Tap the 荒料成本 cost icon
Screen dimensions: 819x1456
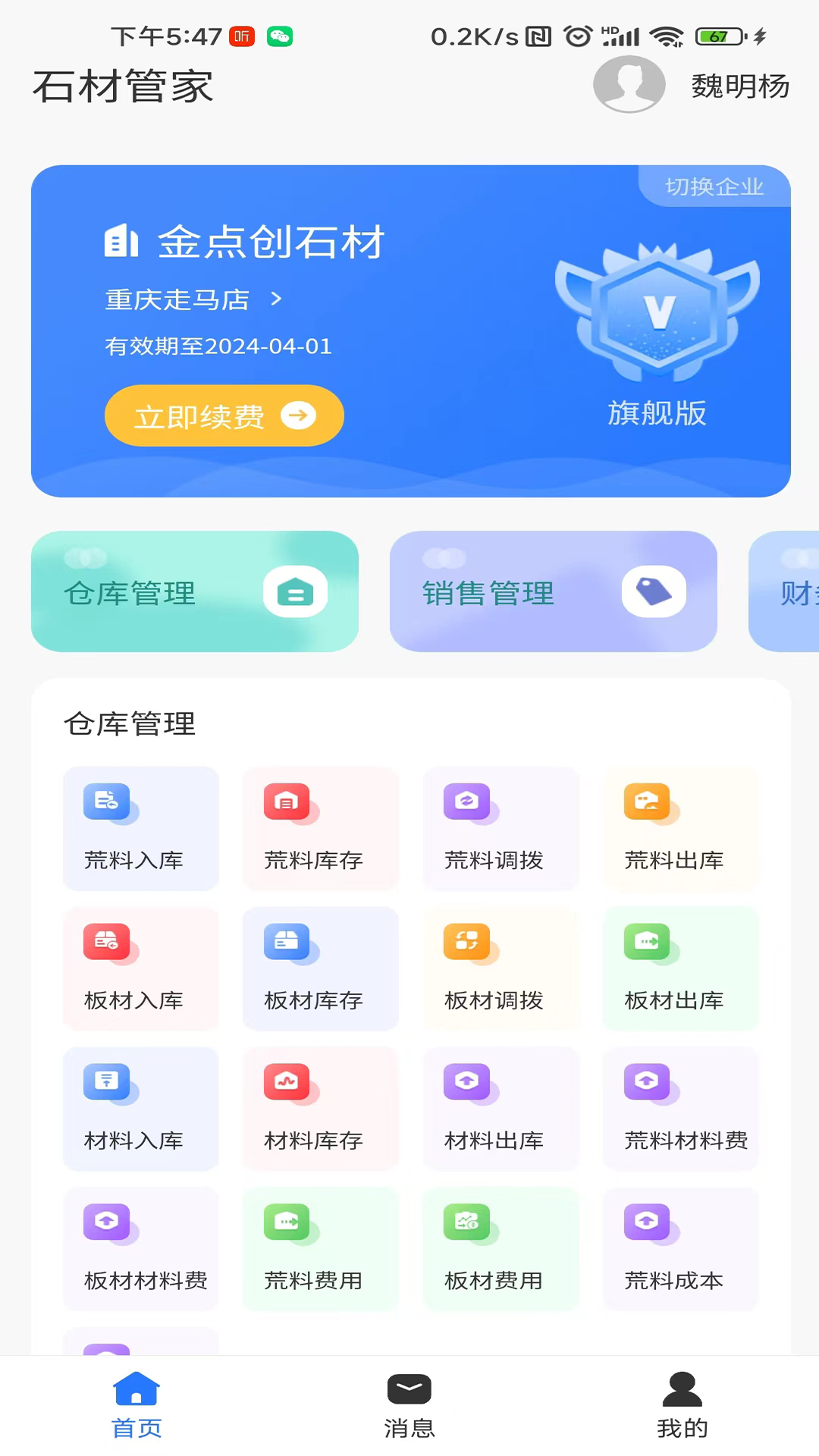click(x=680, y=1249)
